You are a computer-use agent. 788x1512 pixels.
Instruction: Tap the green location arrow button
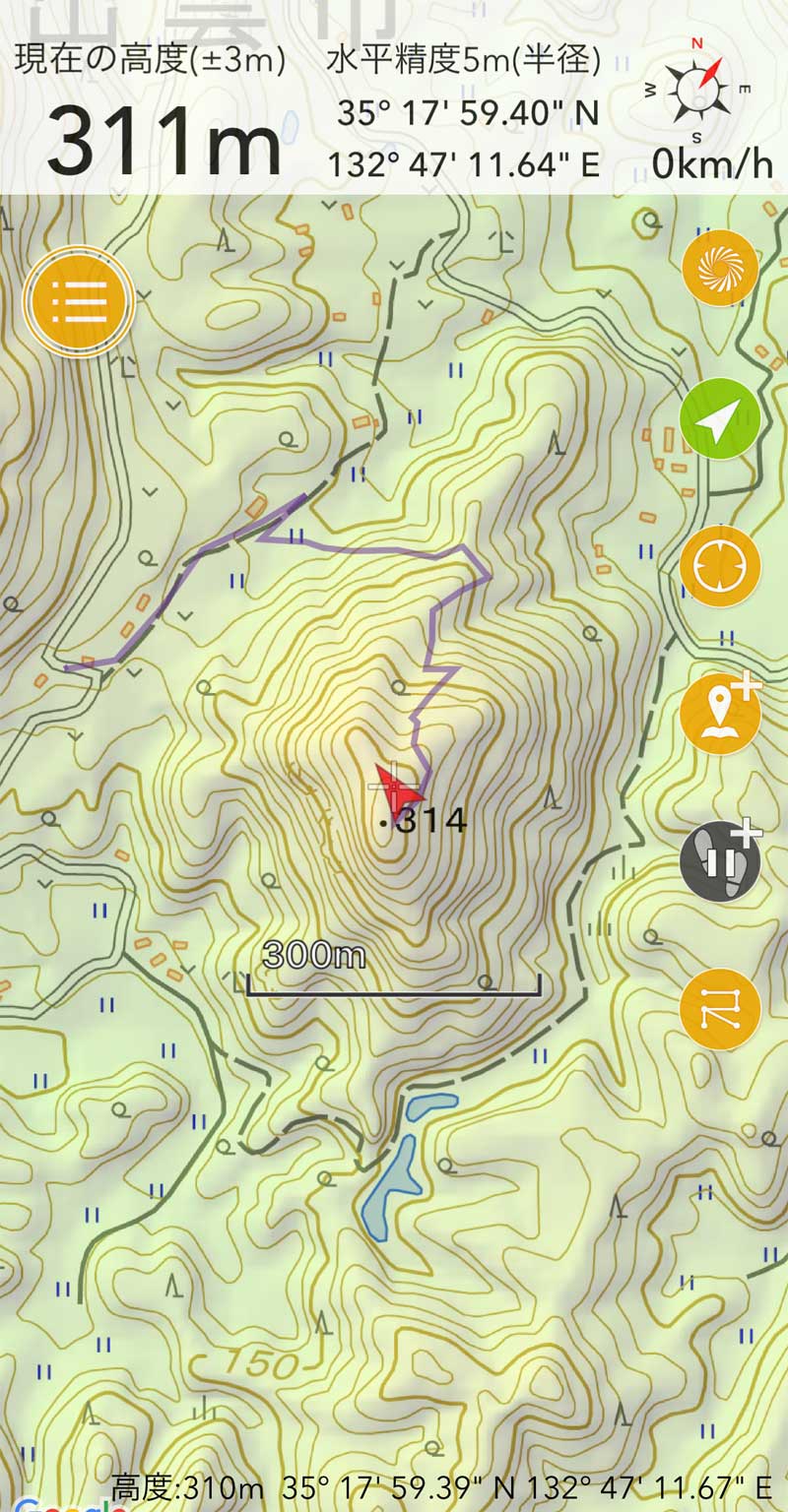(x=720, y=419)
